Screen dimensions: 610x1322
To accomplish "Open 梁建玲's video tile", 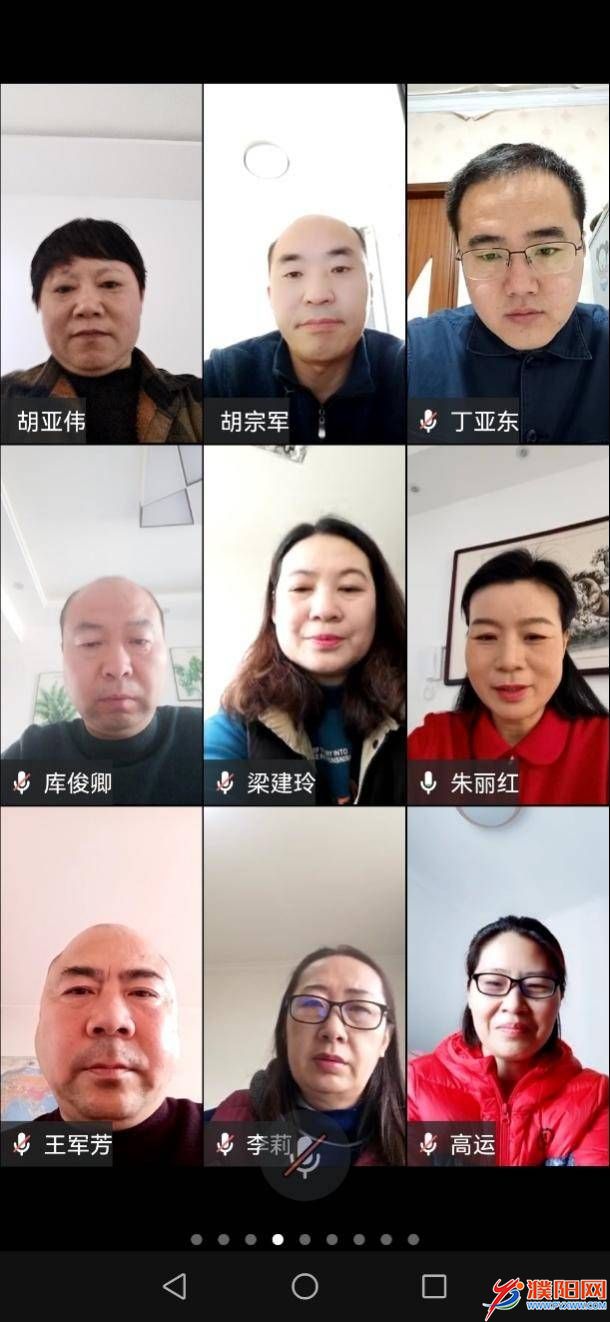I will (304, 625).
